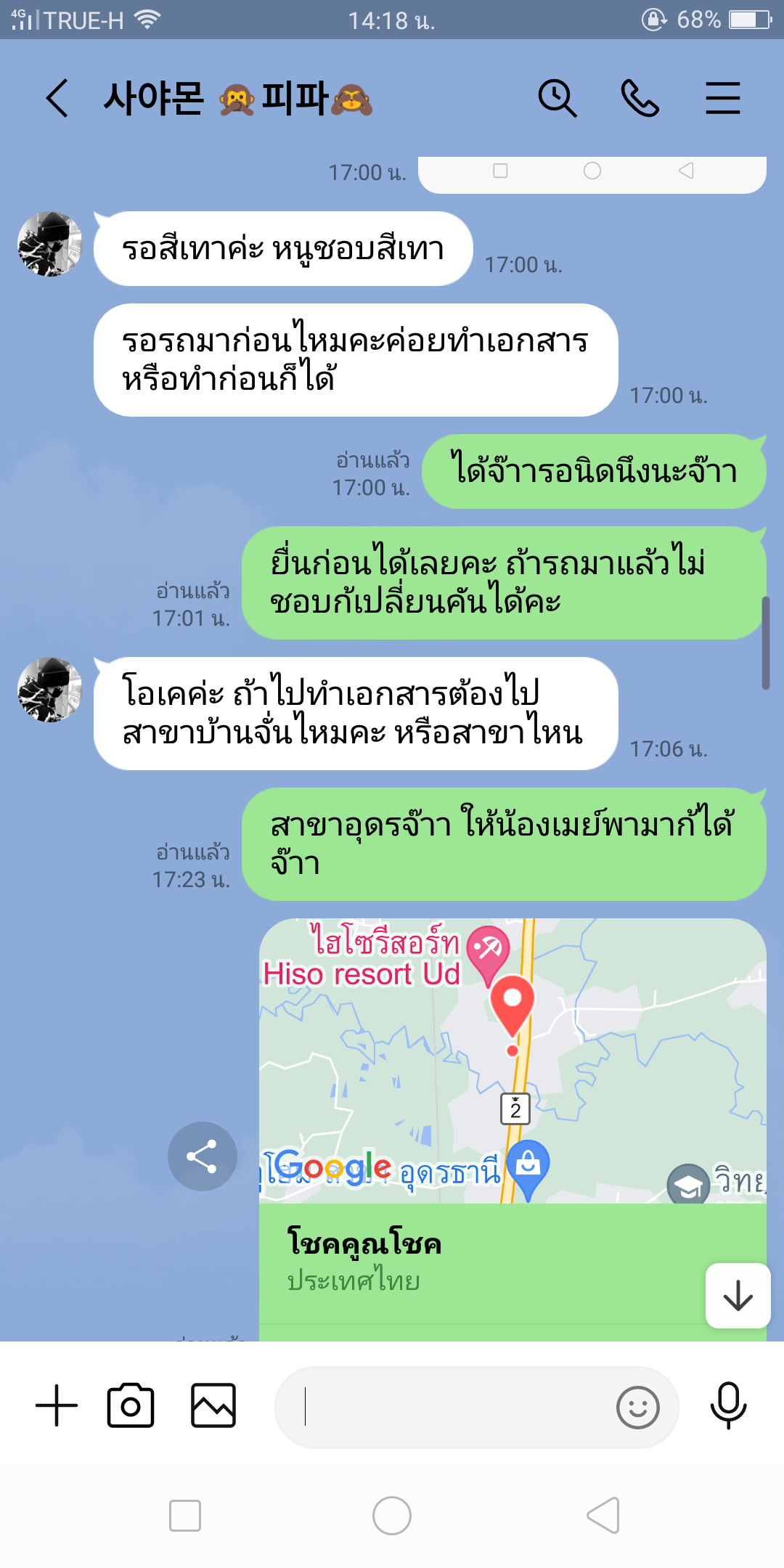Screen dimensions: 784x1568
Task: Search within this conversation
Action: (557, 98)
